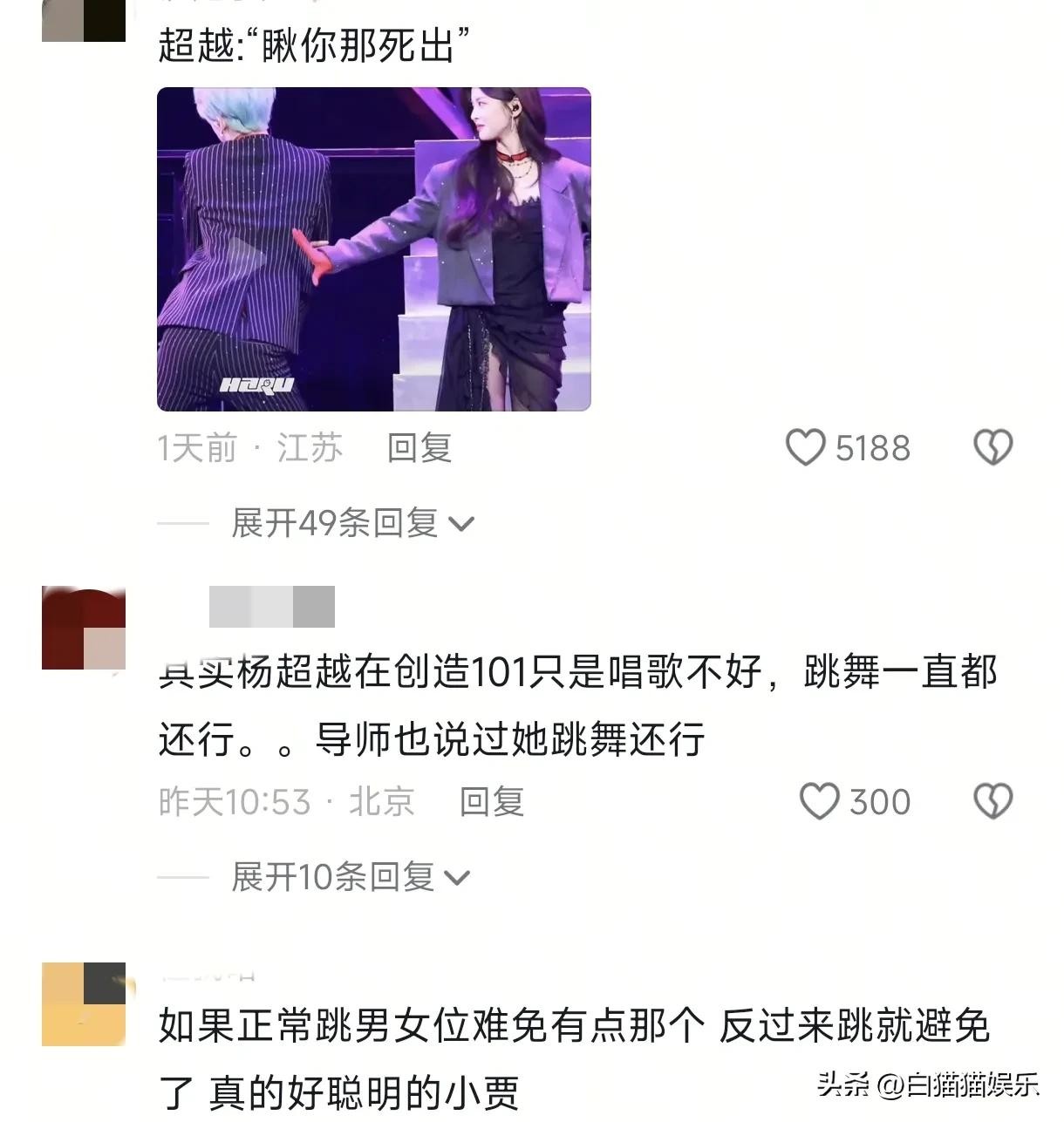Viewport: 1064px width, 1122px height.
Task: Like the comment with 5188 likes
Action: point(805,448)
